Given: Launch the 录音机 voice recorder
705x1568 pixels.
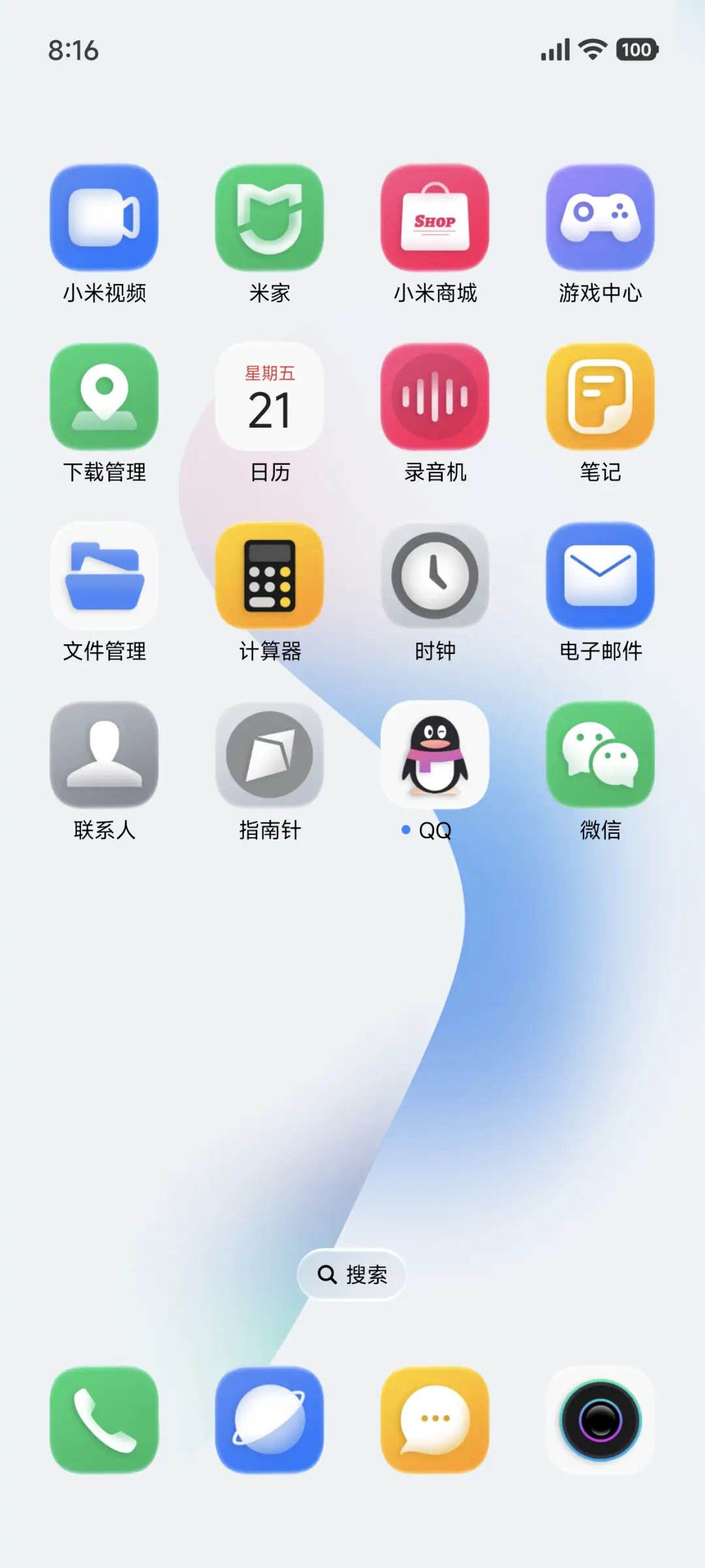Looking at the screenshot, I should click(x=435, y=397).
